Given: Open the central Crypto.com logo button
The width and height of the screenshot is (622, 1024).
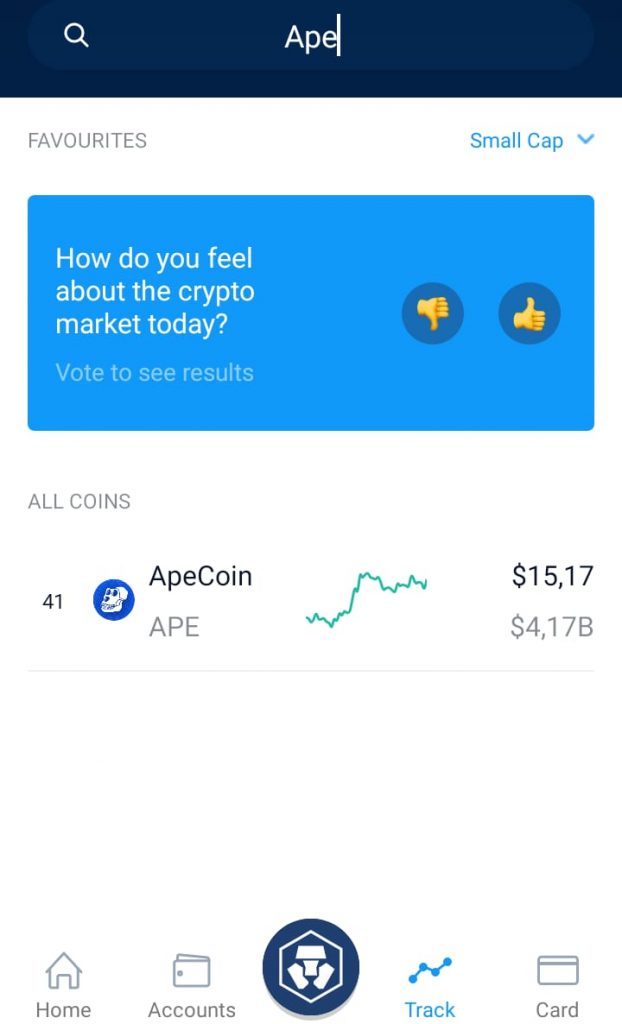Looking at the screenshot, I should coord(311,968).
